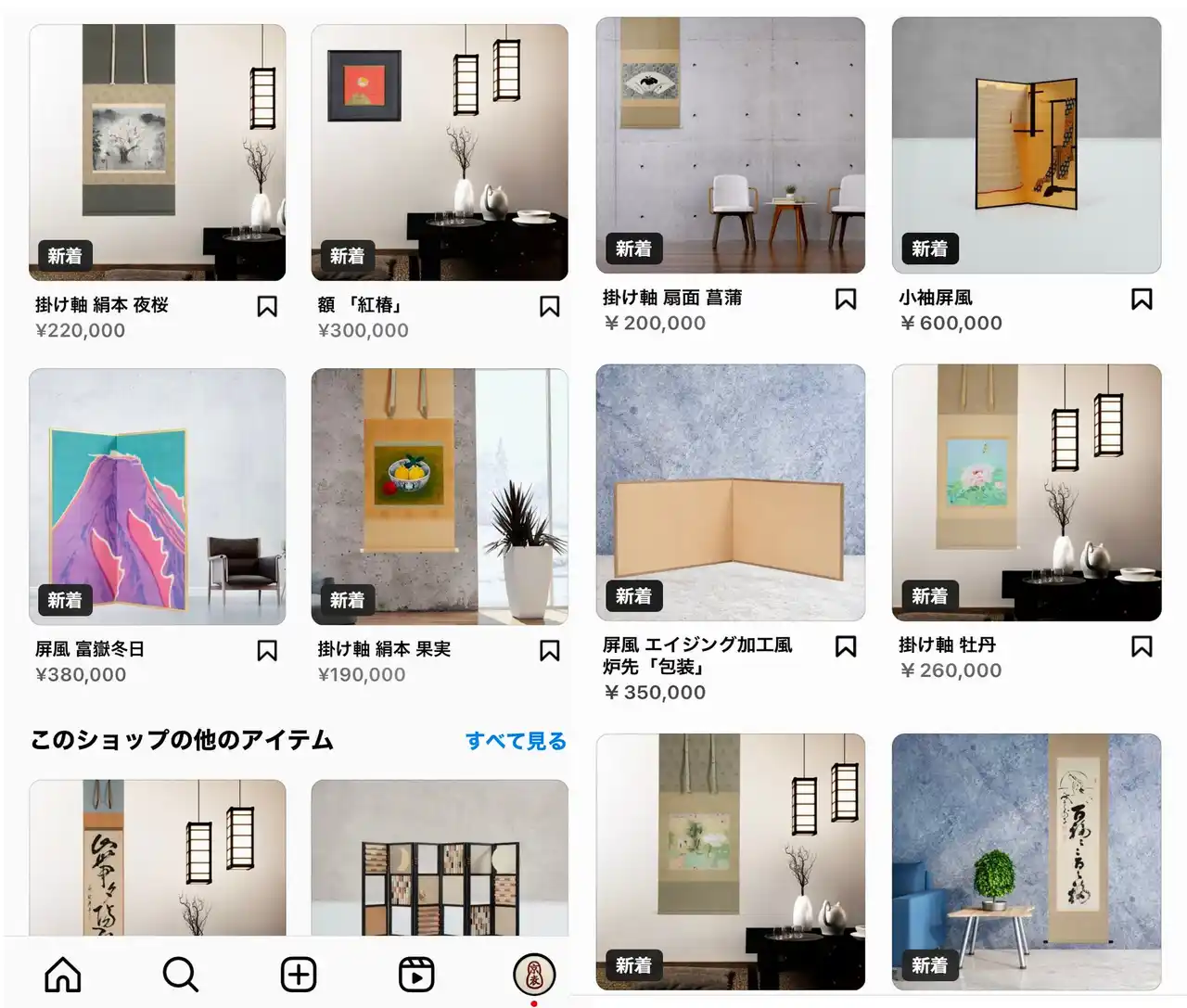Go to the Home tab
The image size is (1187, 1008).
point(63,975)
